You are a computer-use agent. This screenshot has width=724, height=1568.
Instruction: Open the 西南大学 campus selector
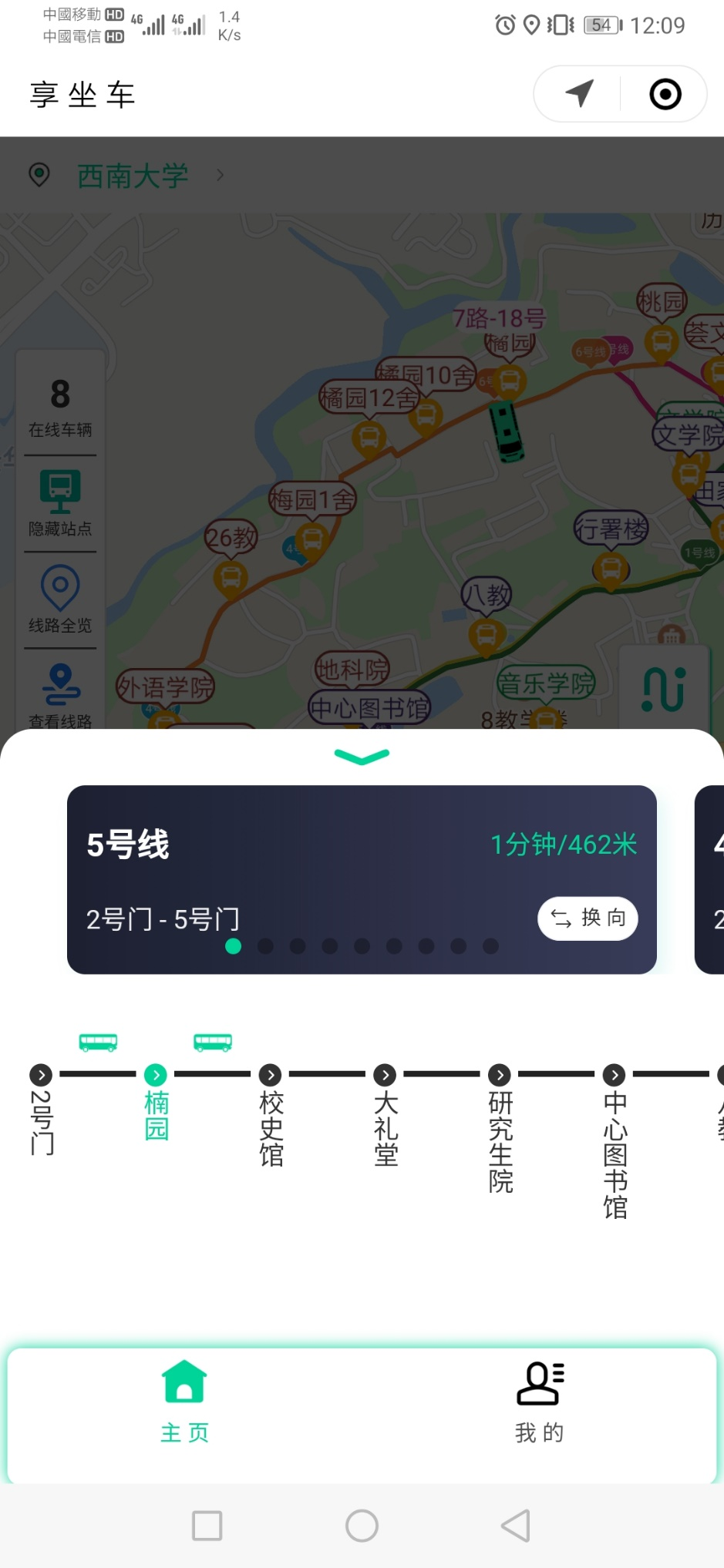133,176
